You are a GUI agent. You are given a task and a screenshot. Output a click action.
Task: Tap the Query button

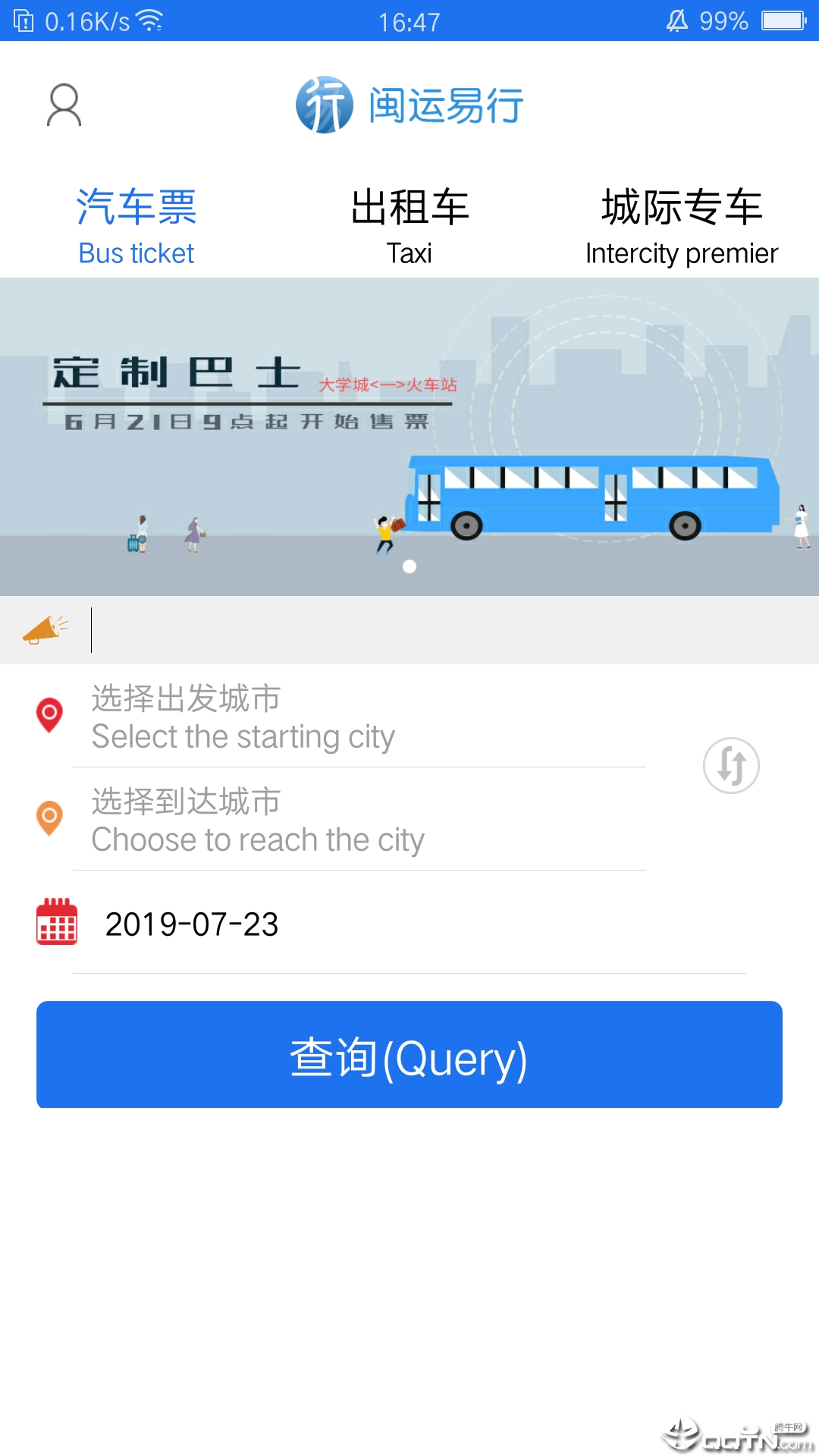(x=409, y=1055)
